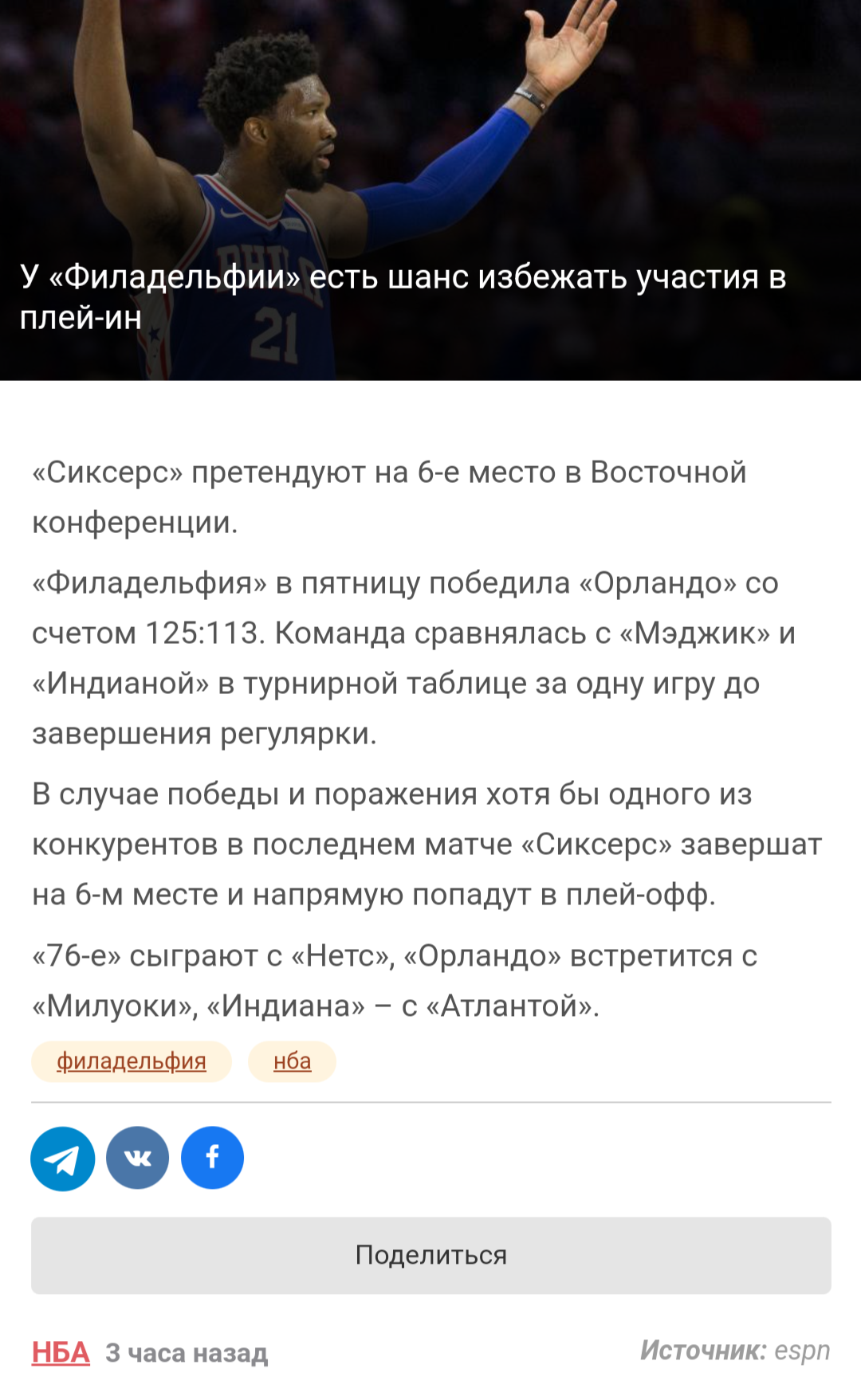Screen dimensions: 861x1400
Task: Open the «филадельфия» tag
Action: tap(132, 1061)
